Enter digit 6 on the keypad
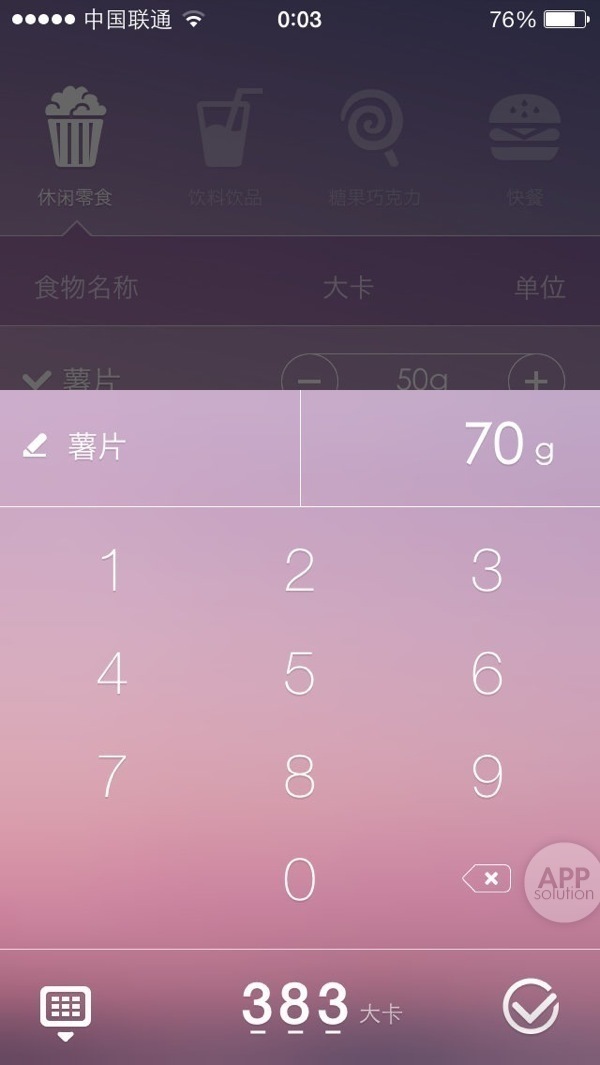Image resolution: width=600 pixels, height=1065 pixels. [486, 674]
